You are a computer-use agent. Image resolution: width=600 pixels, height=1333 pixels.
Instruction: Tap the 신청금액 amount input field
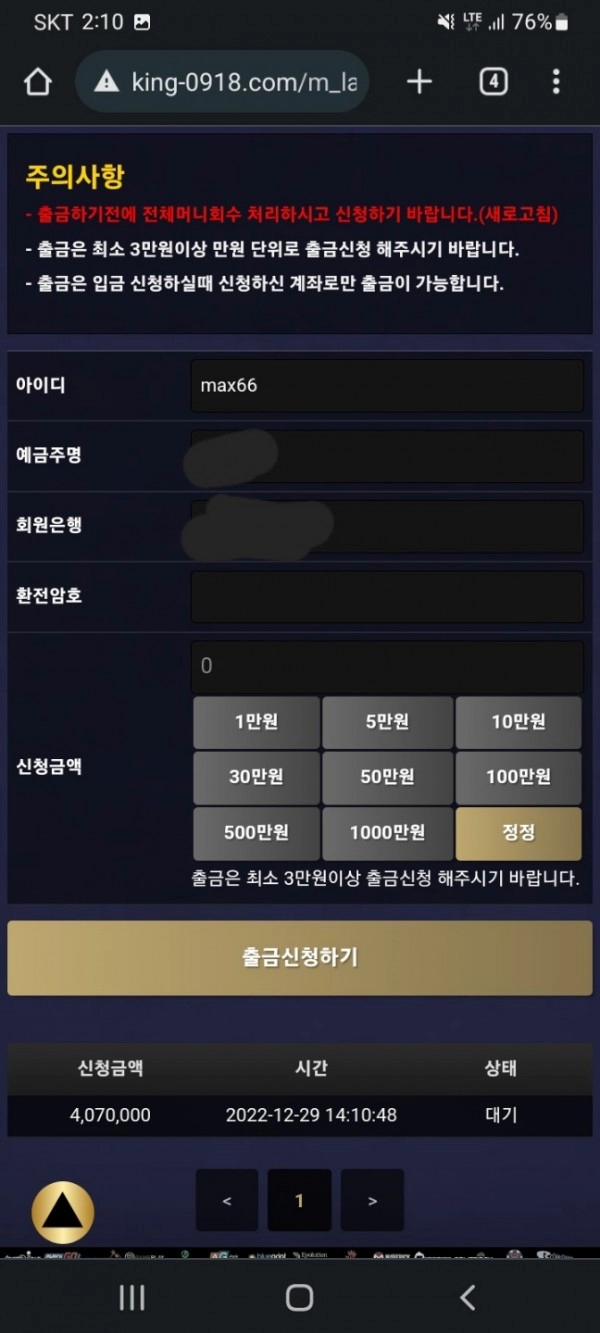pyautogui.click(x=387, y=666)
